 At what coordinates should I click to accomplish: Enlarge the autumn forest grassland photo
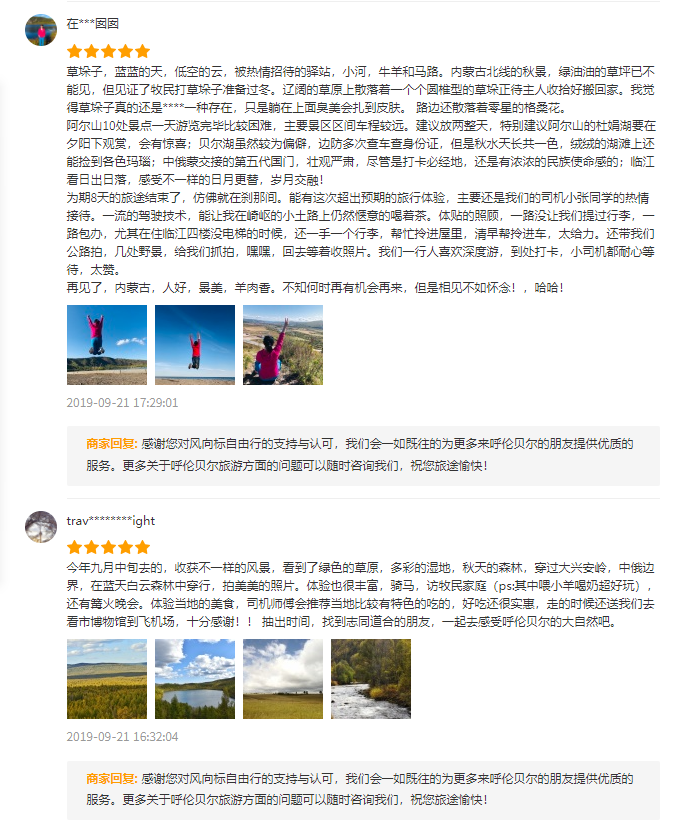click(107, 679)
